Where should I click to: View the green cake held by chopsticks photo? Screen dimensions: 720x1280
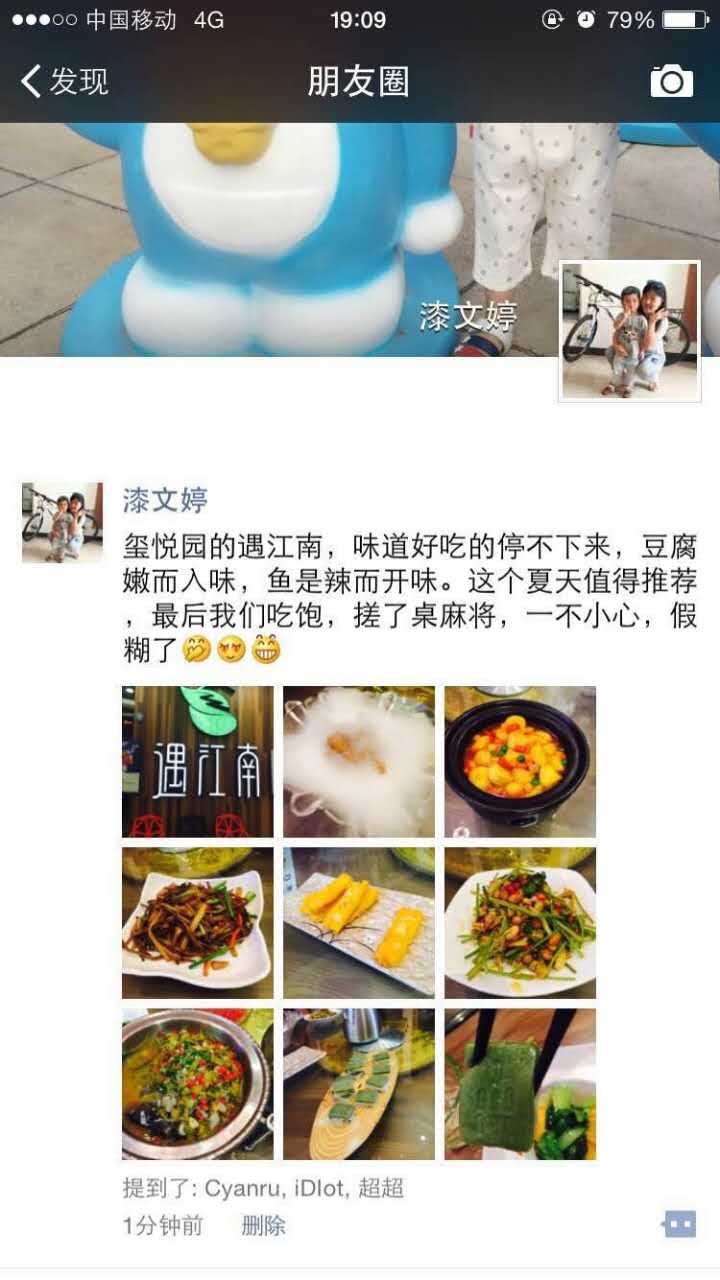pyautogui.click(x=520, y=1084)
